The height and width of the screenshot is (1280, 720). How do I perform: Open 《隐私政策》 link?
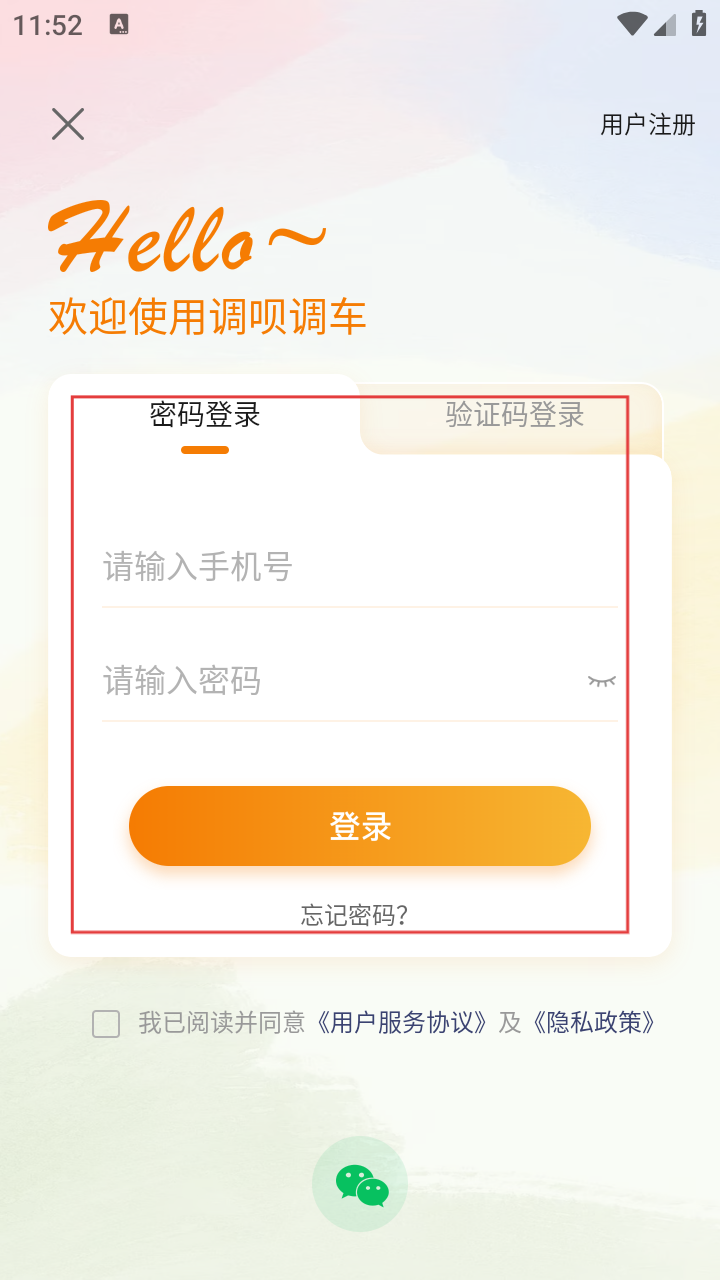(x=594, y=1023)
